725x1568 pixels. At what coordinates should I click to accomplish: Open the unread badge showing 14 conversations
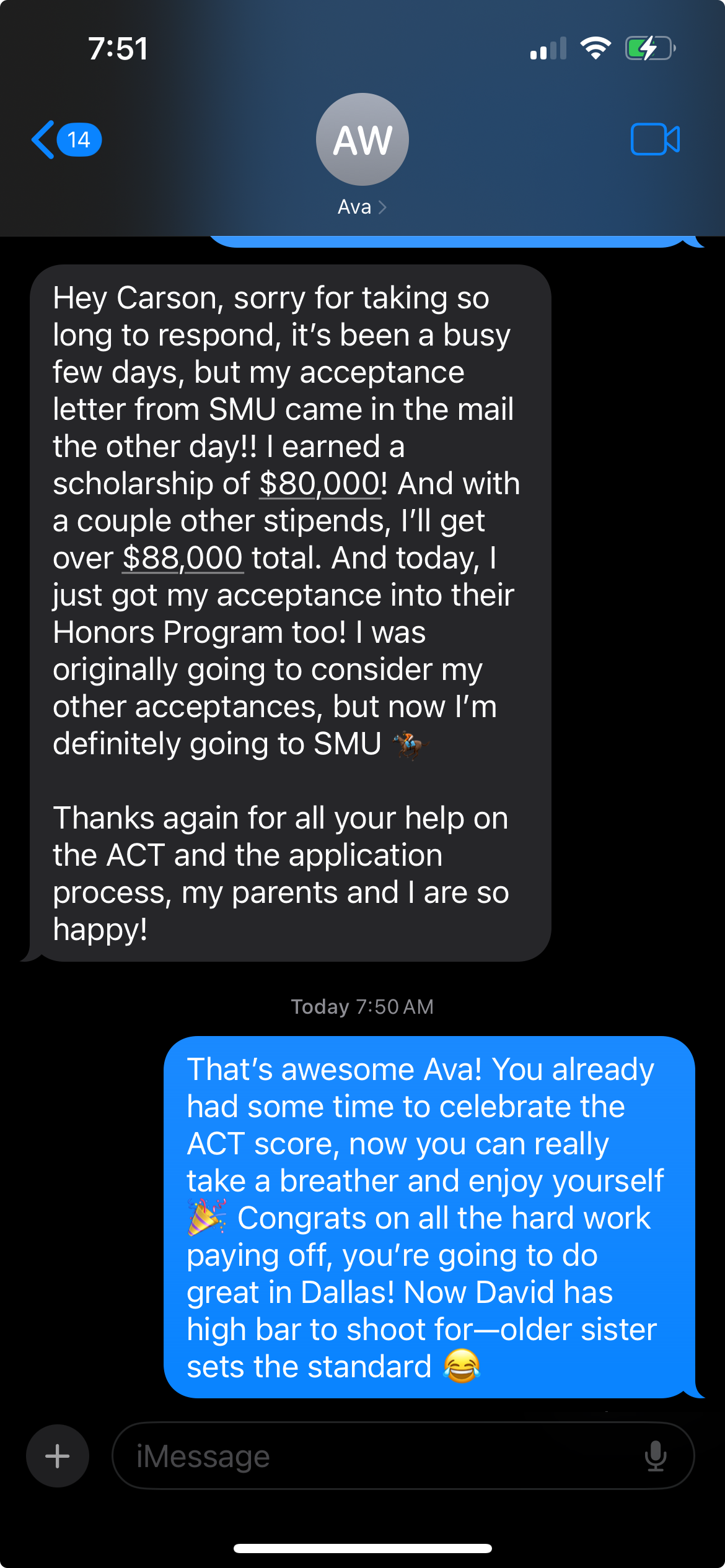pos(78,139)
